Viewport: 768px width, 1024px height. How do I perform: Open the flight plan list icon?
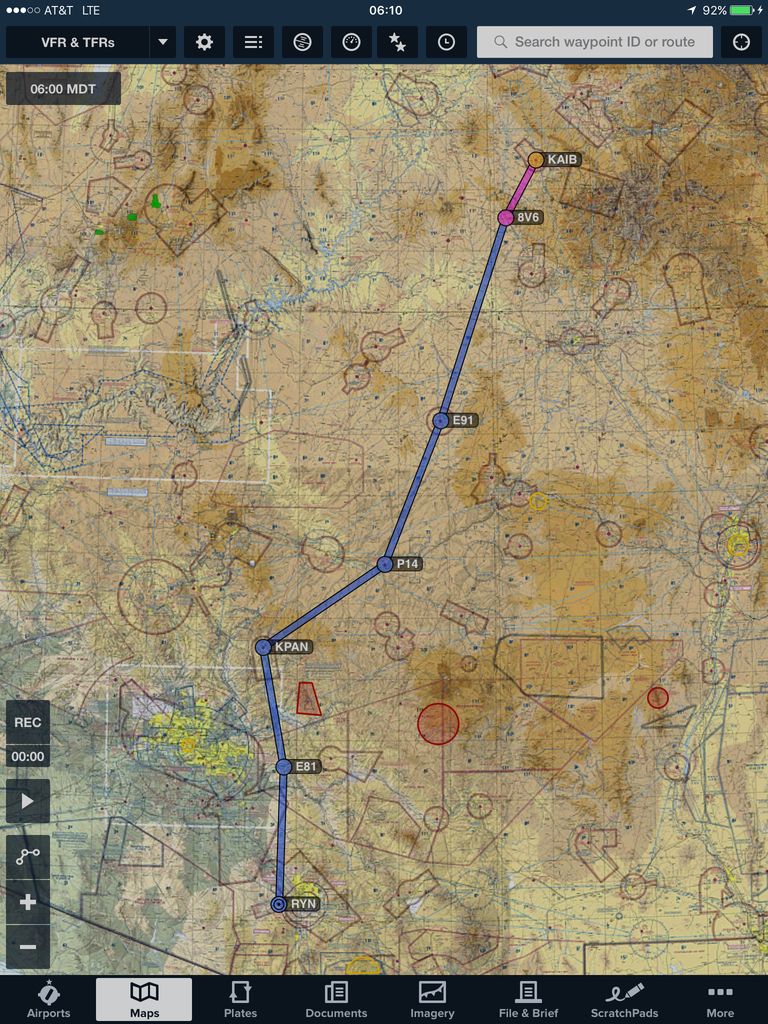(x=253, y=43)
